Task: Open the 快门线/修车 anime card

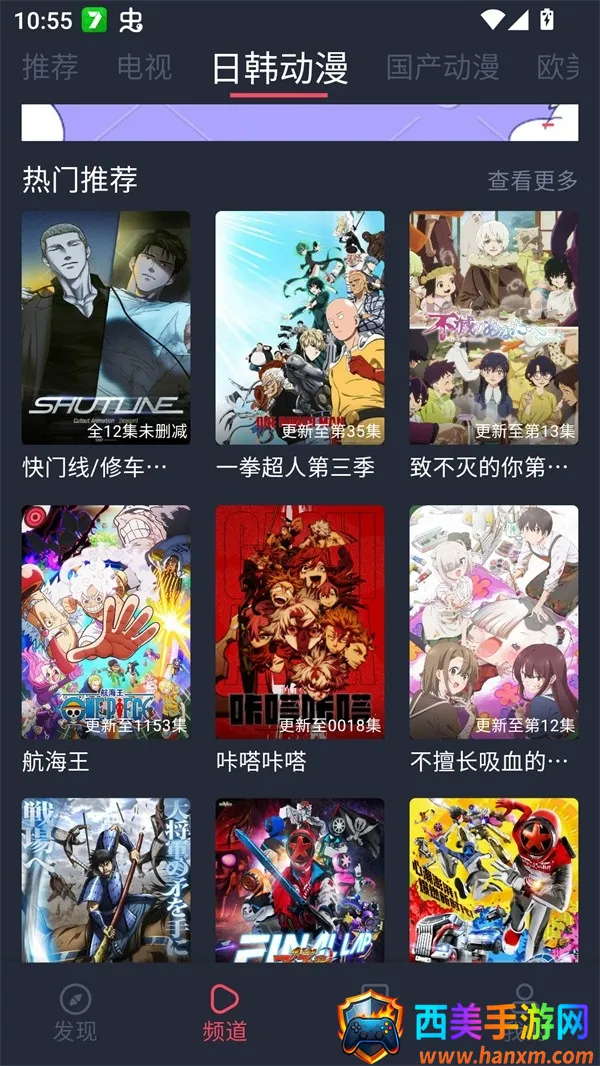Action: tap(106, 328)
